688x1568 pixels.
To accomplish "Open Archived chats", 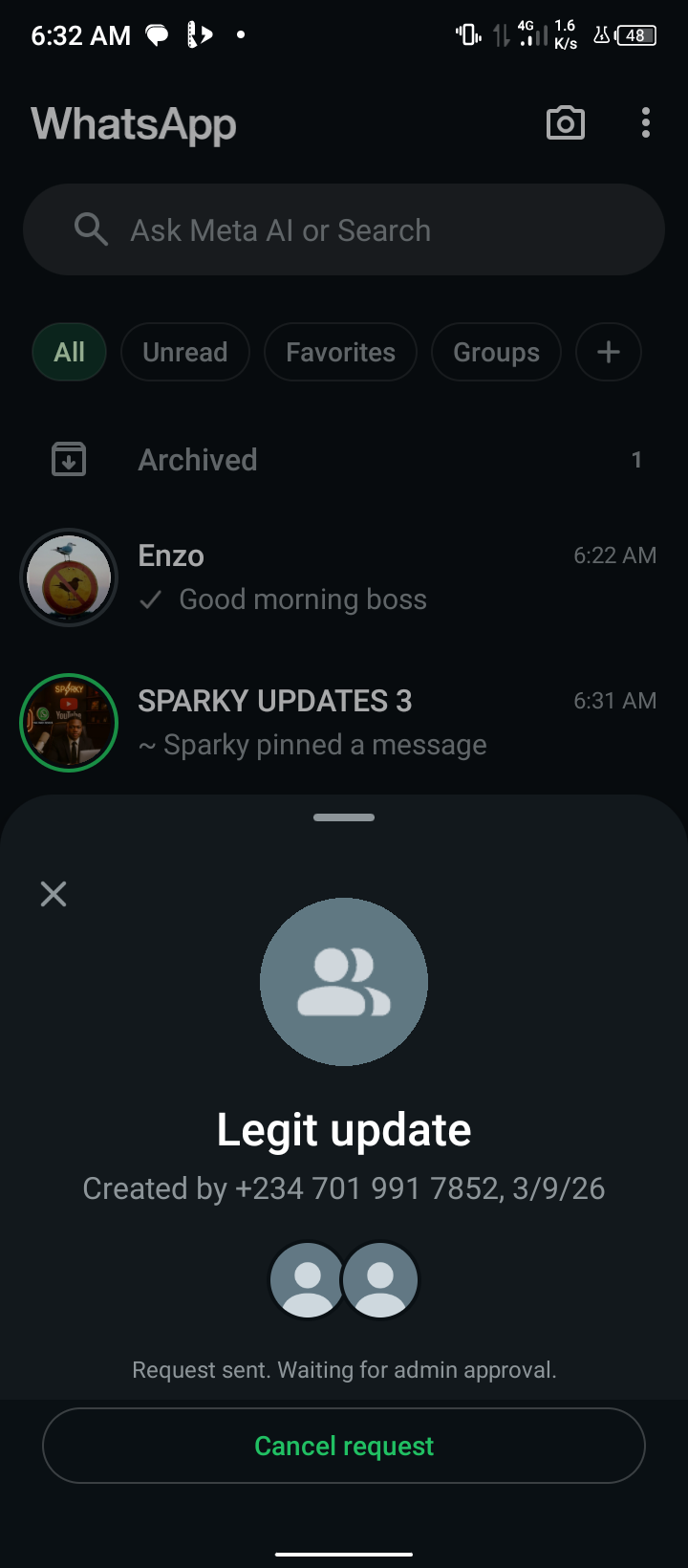I will 344,460.
